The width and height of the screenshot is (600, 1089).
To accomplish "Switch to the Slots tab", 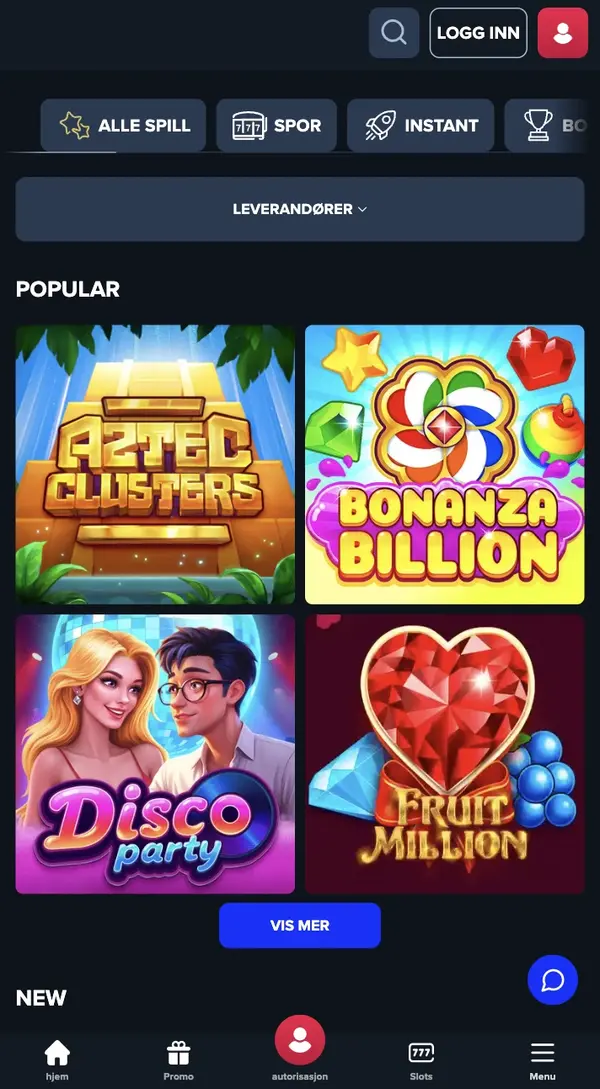I will tap(421, 1061).
